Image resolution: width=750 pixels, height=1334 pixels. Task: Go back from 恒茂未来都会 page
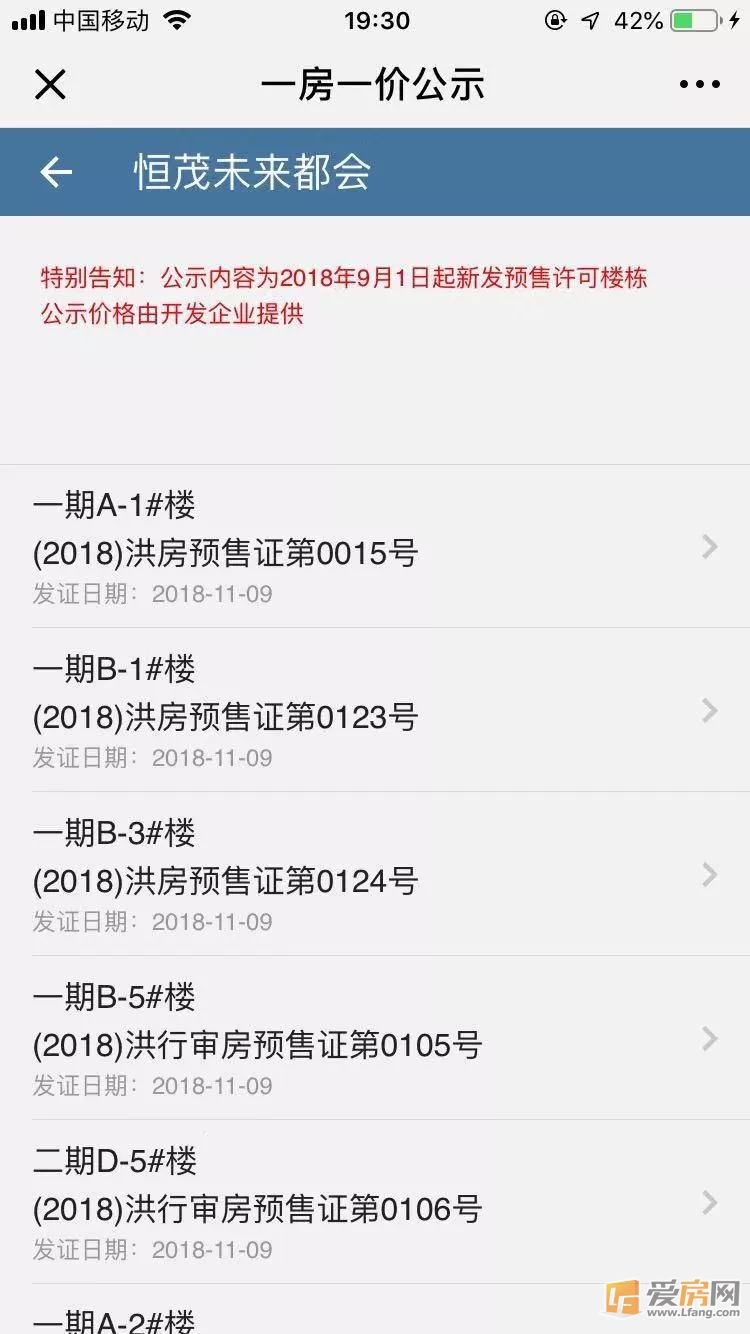[x=56, y=172]
